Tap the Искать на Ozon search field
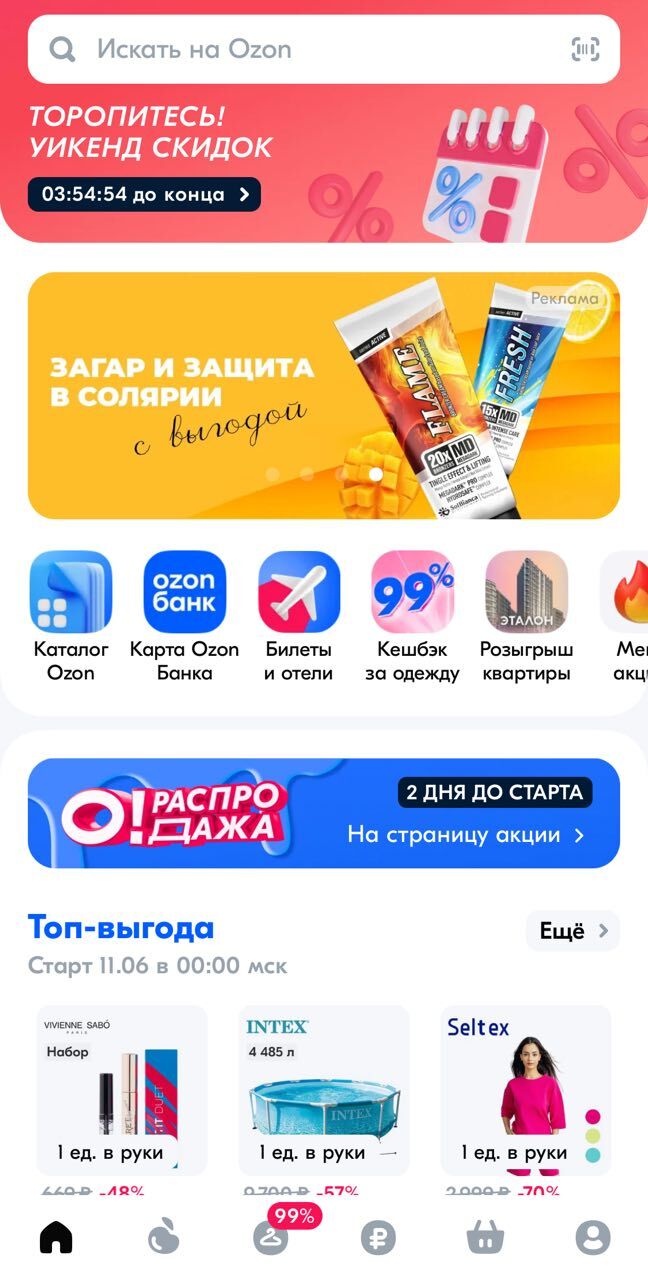 (x=300, y=49)
